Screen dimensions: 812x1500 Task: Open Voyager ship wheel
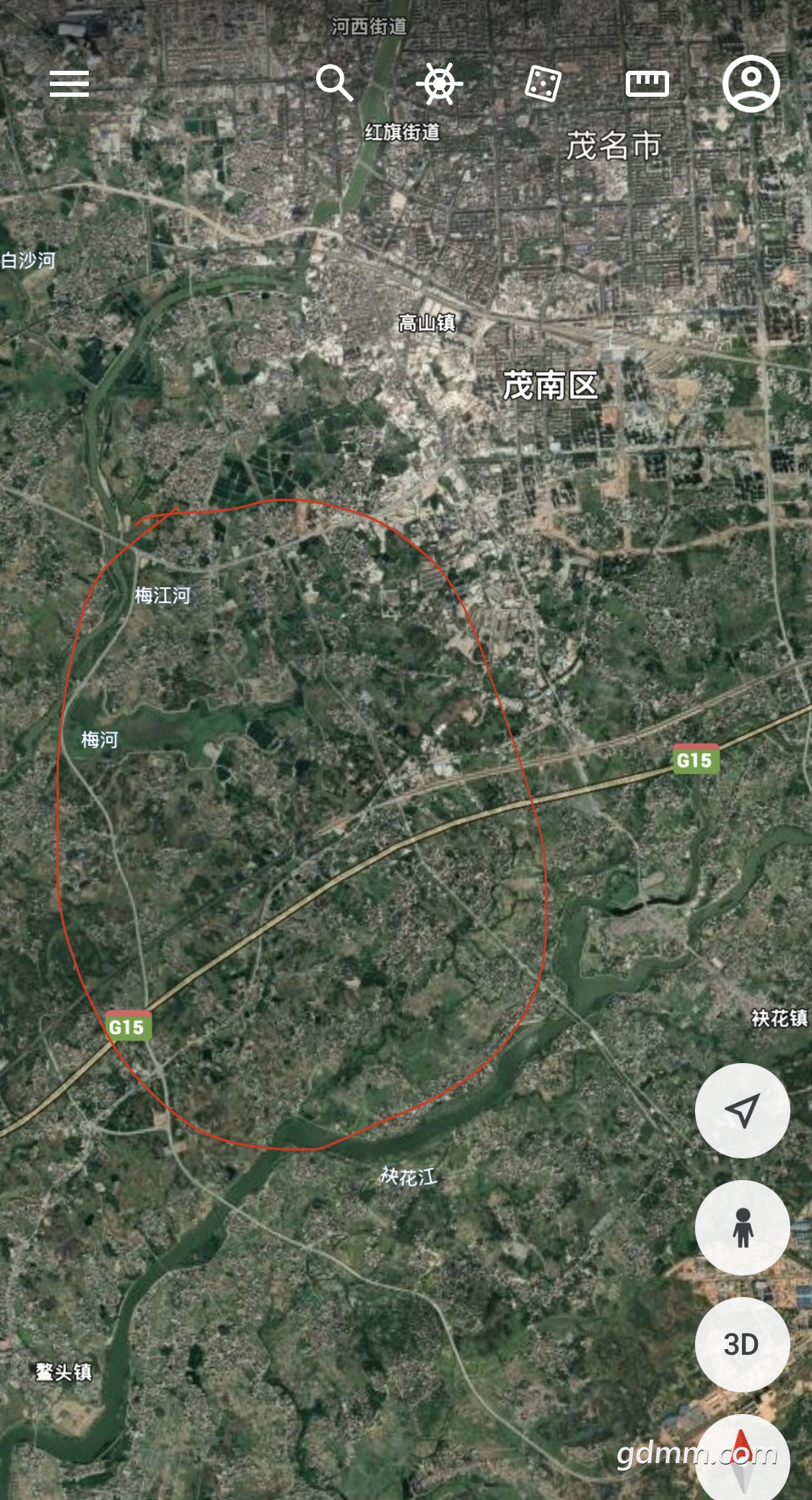[x=439, y=84]
